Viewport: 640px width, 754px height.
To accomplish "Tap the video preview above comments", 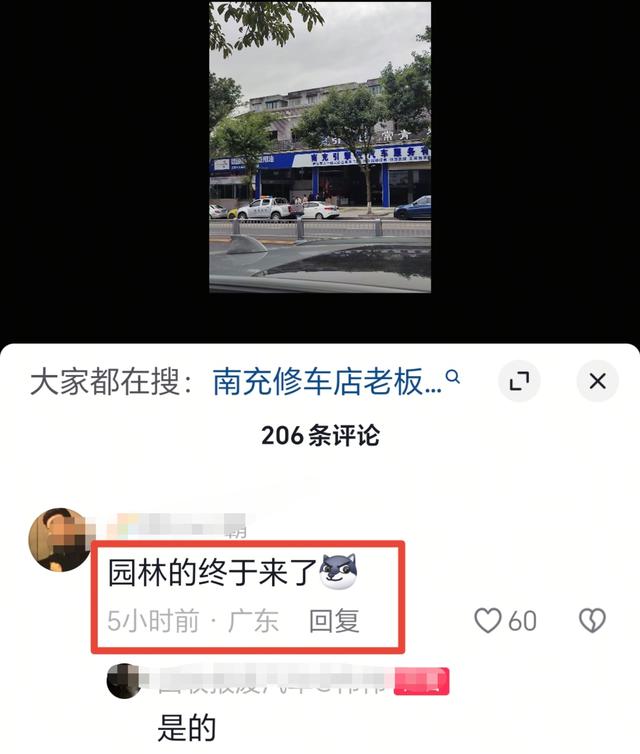I will tap(320, 147).
